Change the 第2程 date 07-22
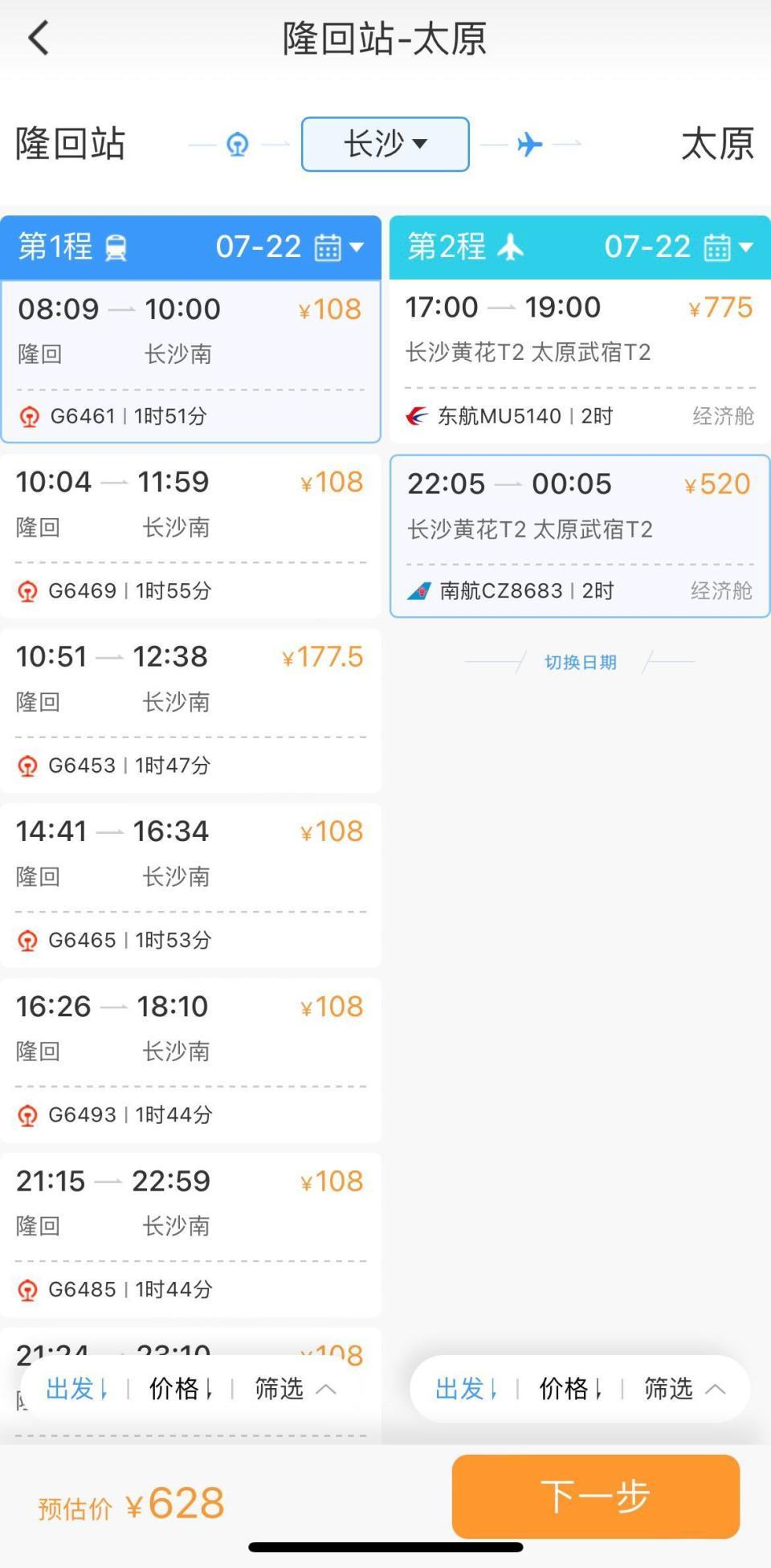This screenshot has height=1568, width=771. click(x=679, y=247)
